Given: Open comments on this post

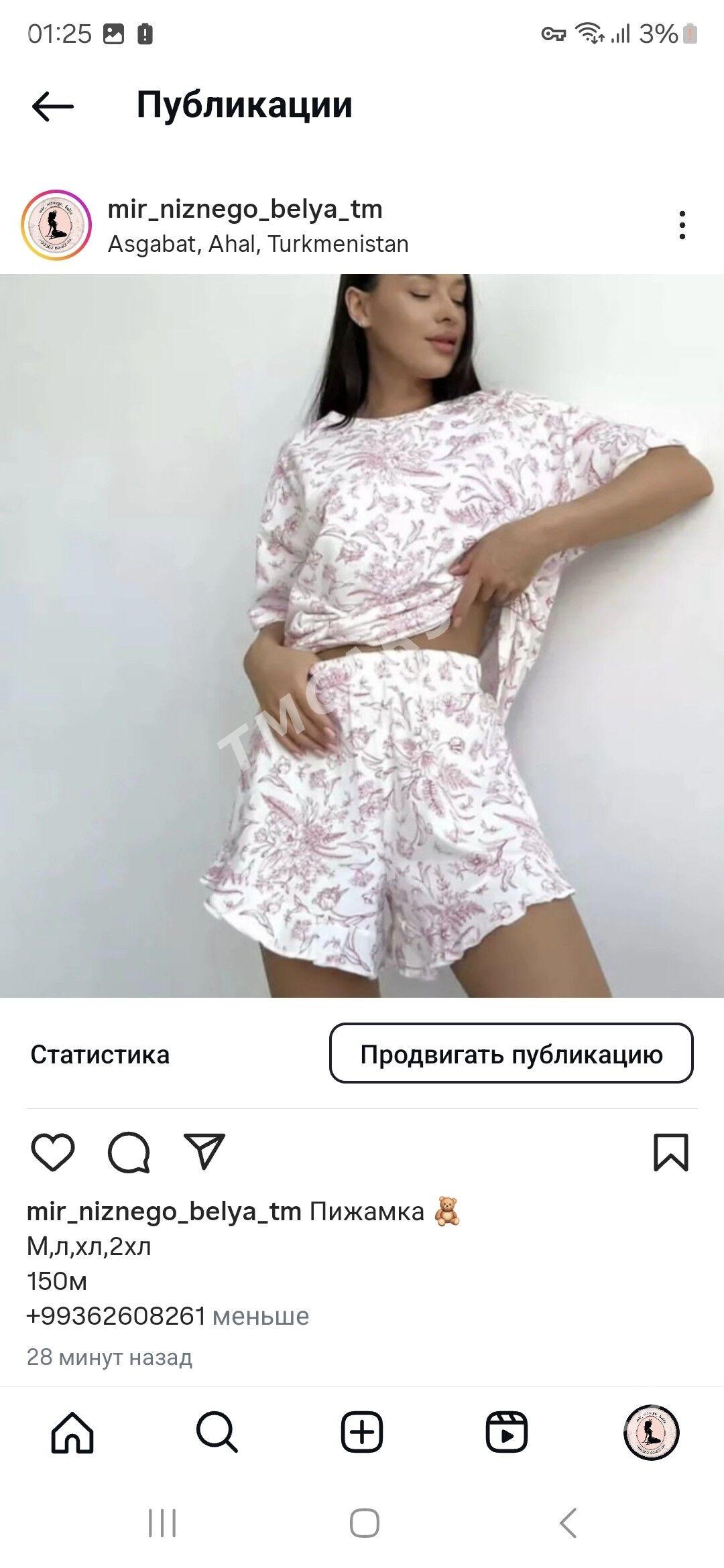Looking at the screenshot, I should tap(129, 1152).
